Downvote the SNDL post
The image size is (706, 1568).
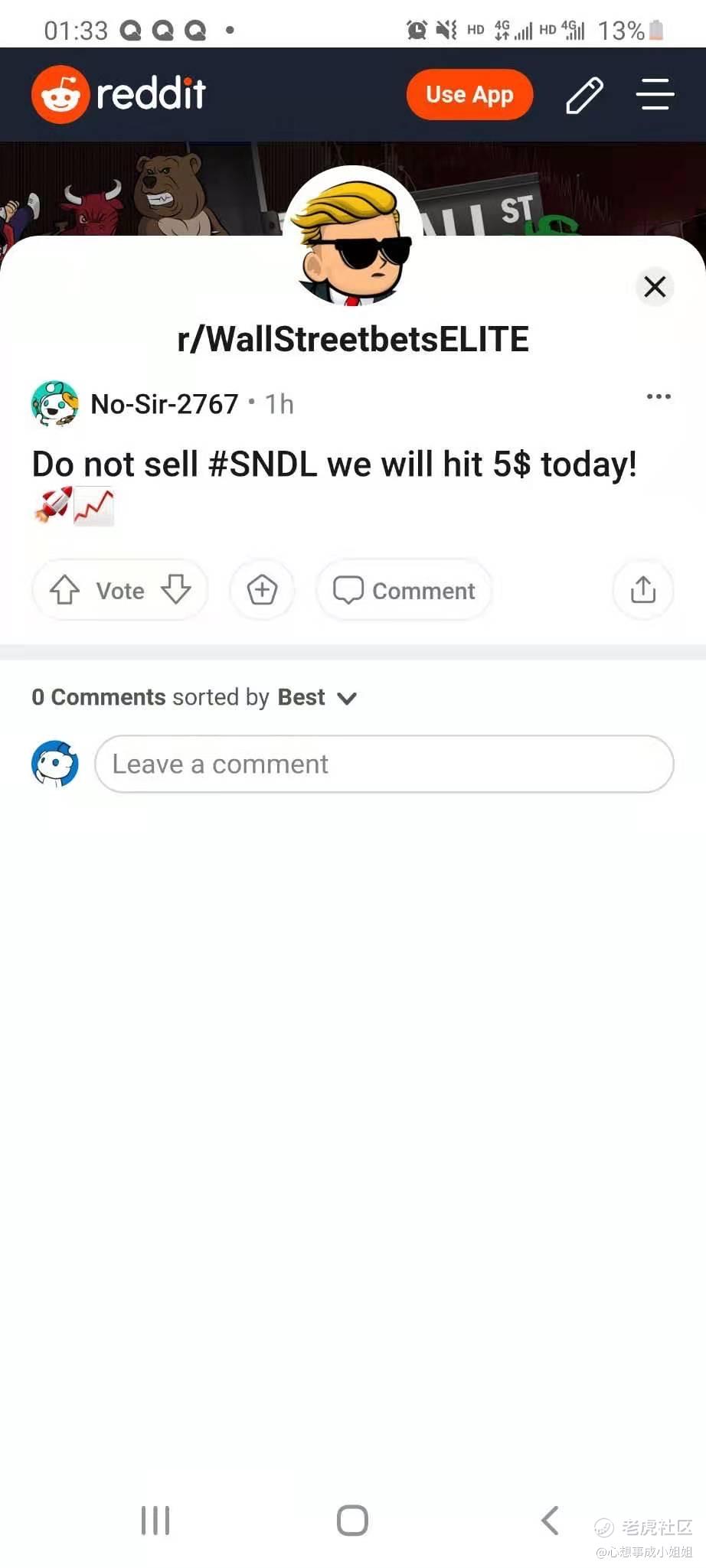pos(176,590)
